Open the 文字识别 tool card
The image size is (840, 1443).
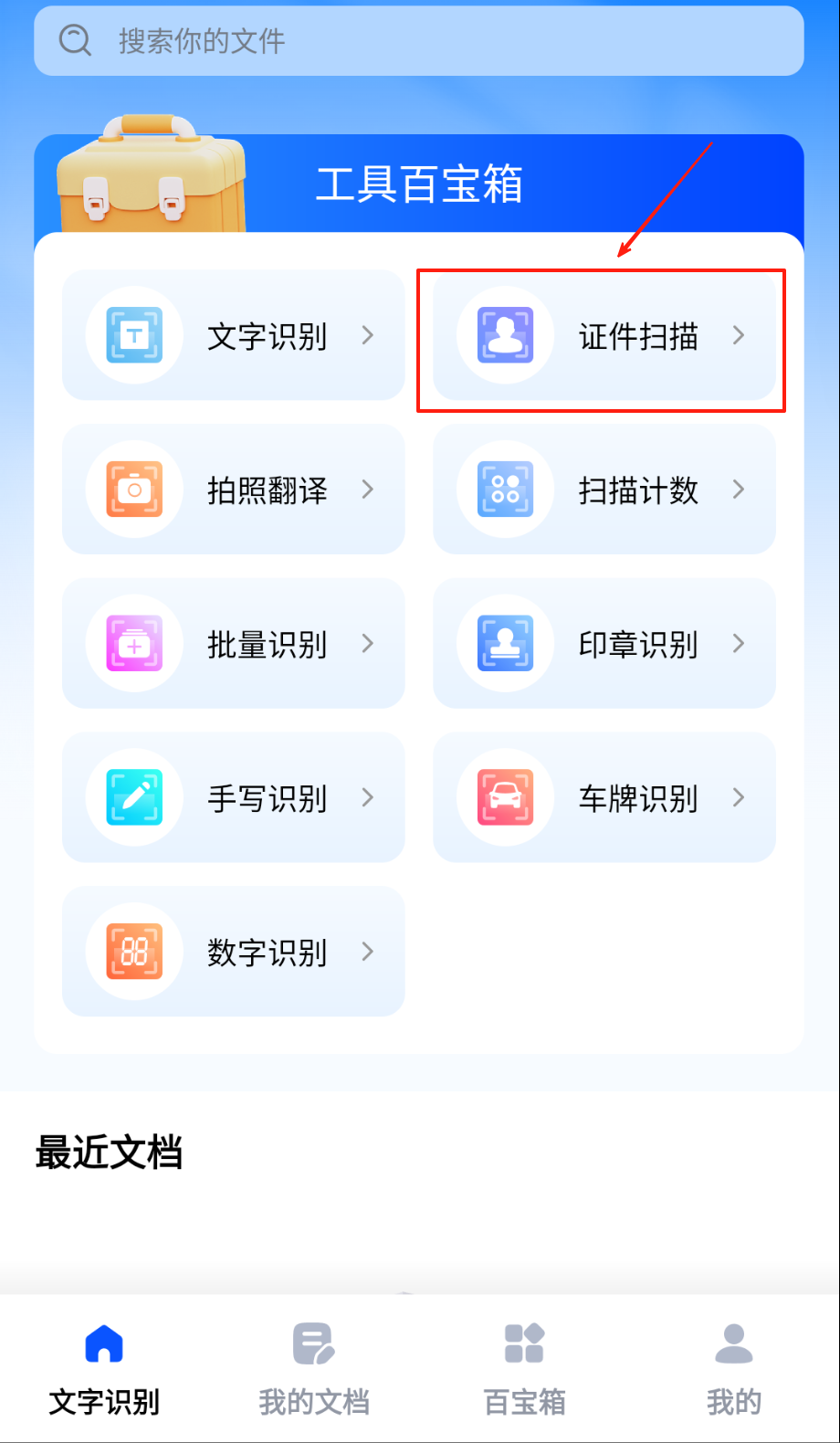pyautogui.click(x=234, y=336)
